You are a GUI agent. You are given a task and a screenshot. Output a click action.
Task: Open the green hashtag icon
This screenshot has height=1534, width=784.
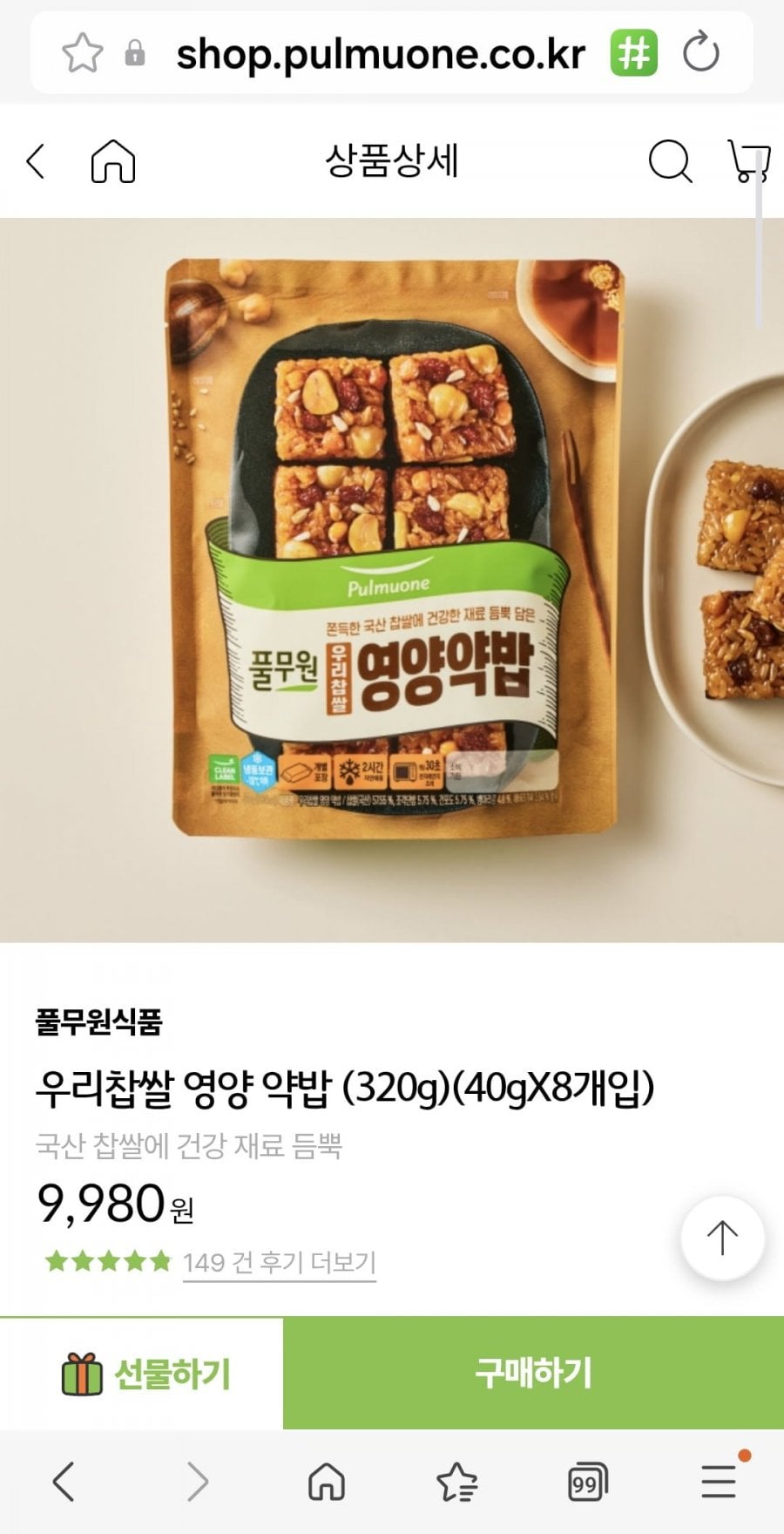(x=633, y=53)
